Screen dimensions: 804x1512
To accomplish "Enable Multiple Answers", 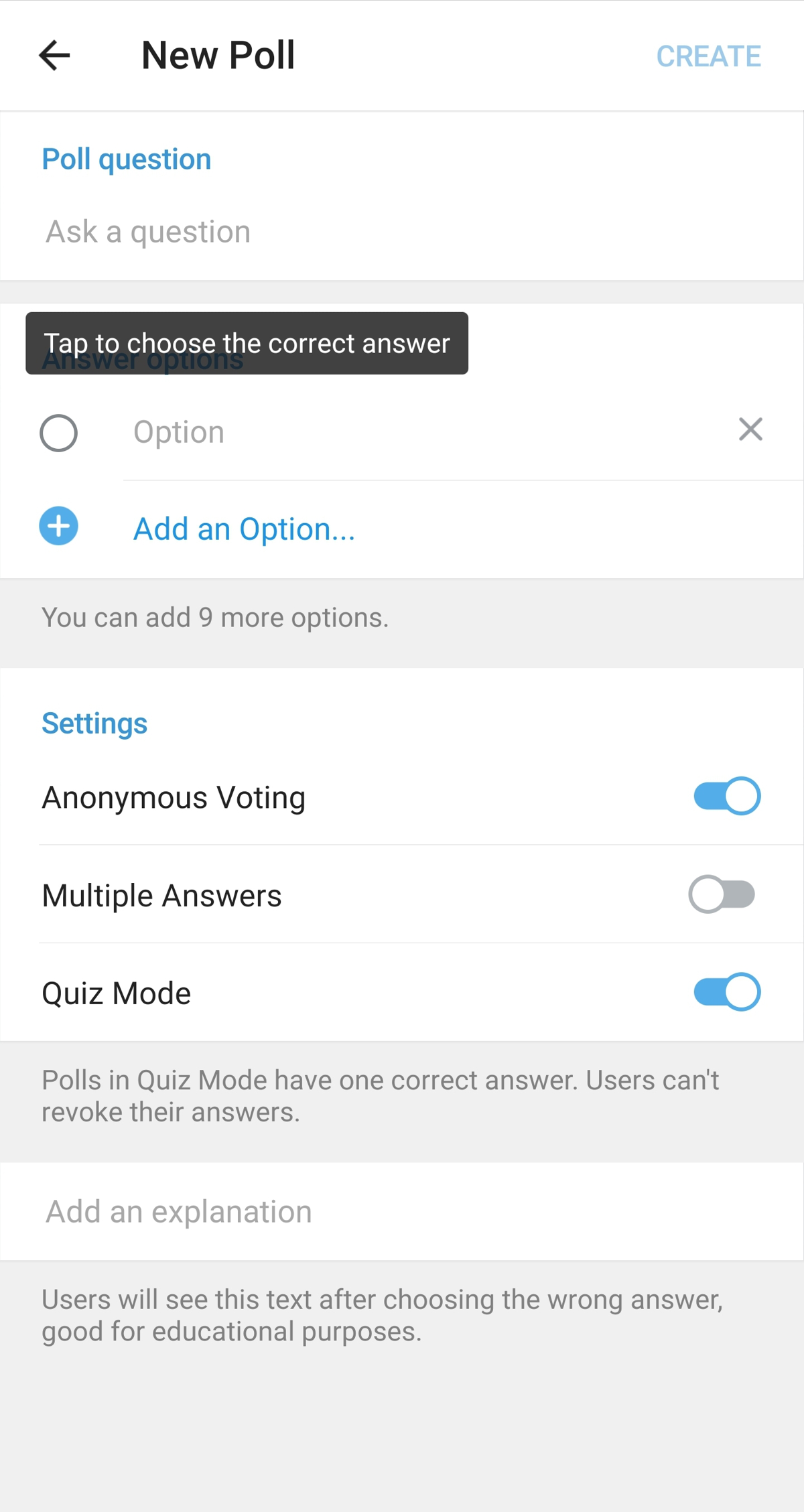I will pyautogui.click(x=722, y=894).
